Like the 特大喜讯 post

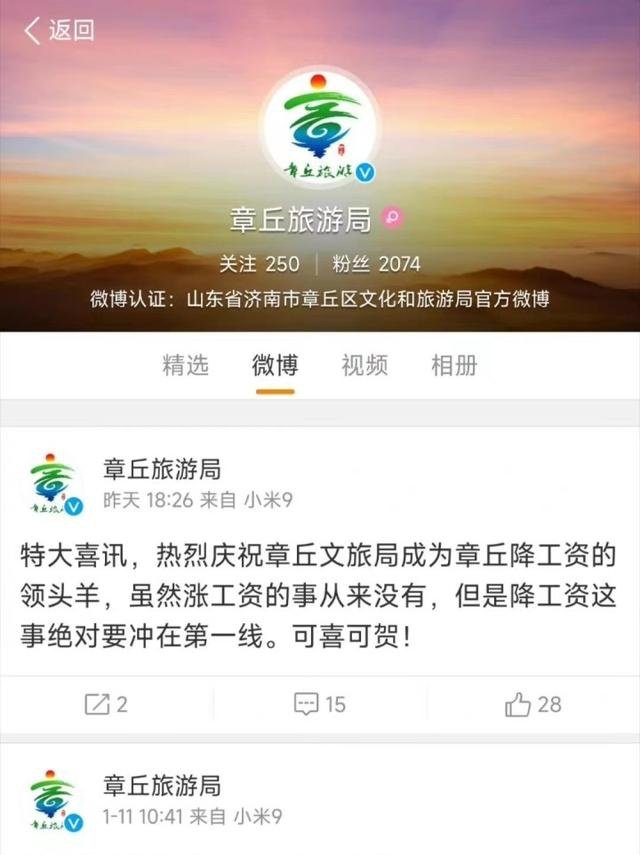tap(533, 704)
